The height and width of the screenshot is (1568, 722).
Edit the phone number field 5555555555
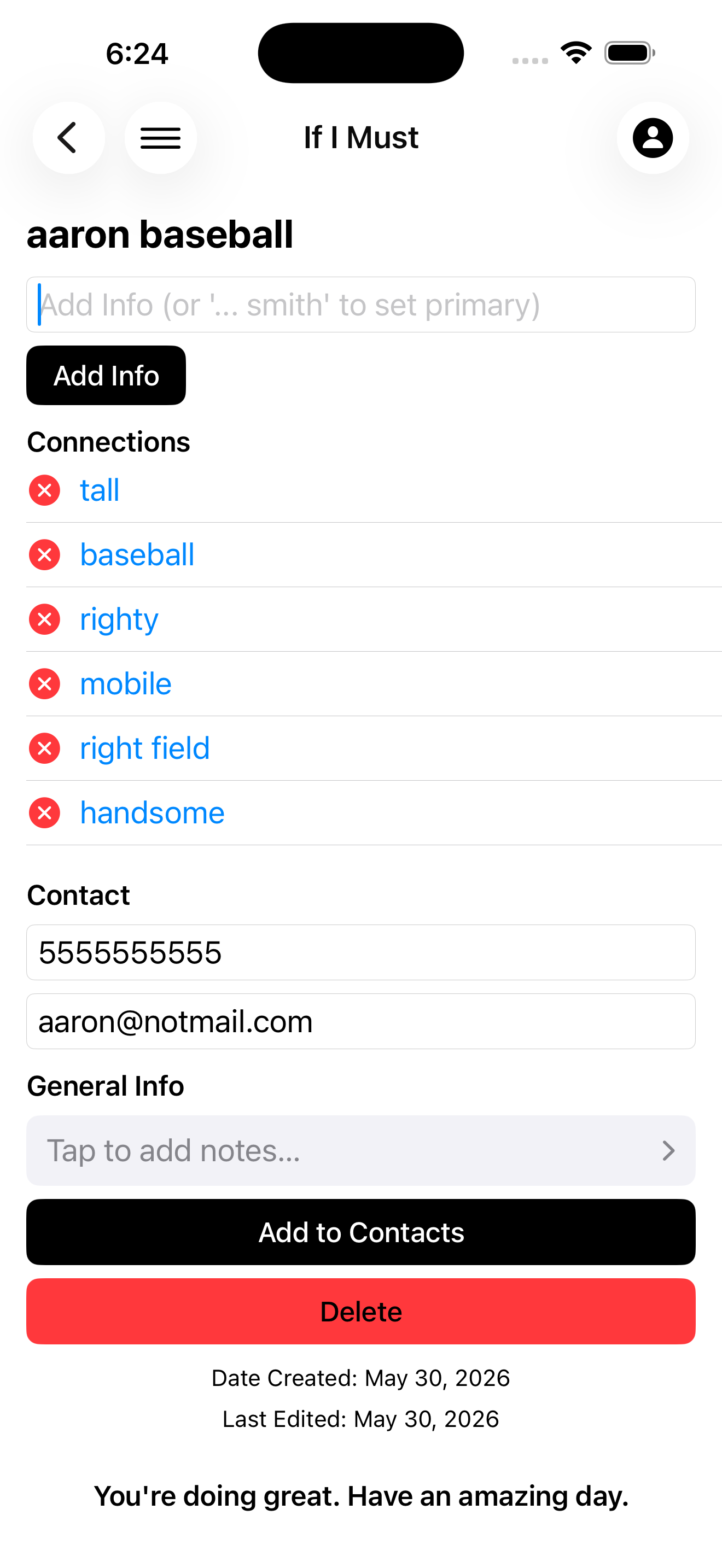click(x=361, y=952)
